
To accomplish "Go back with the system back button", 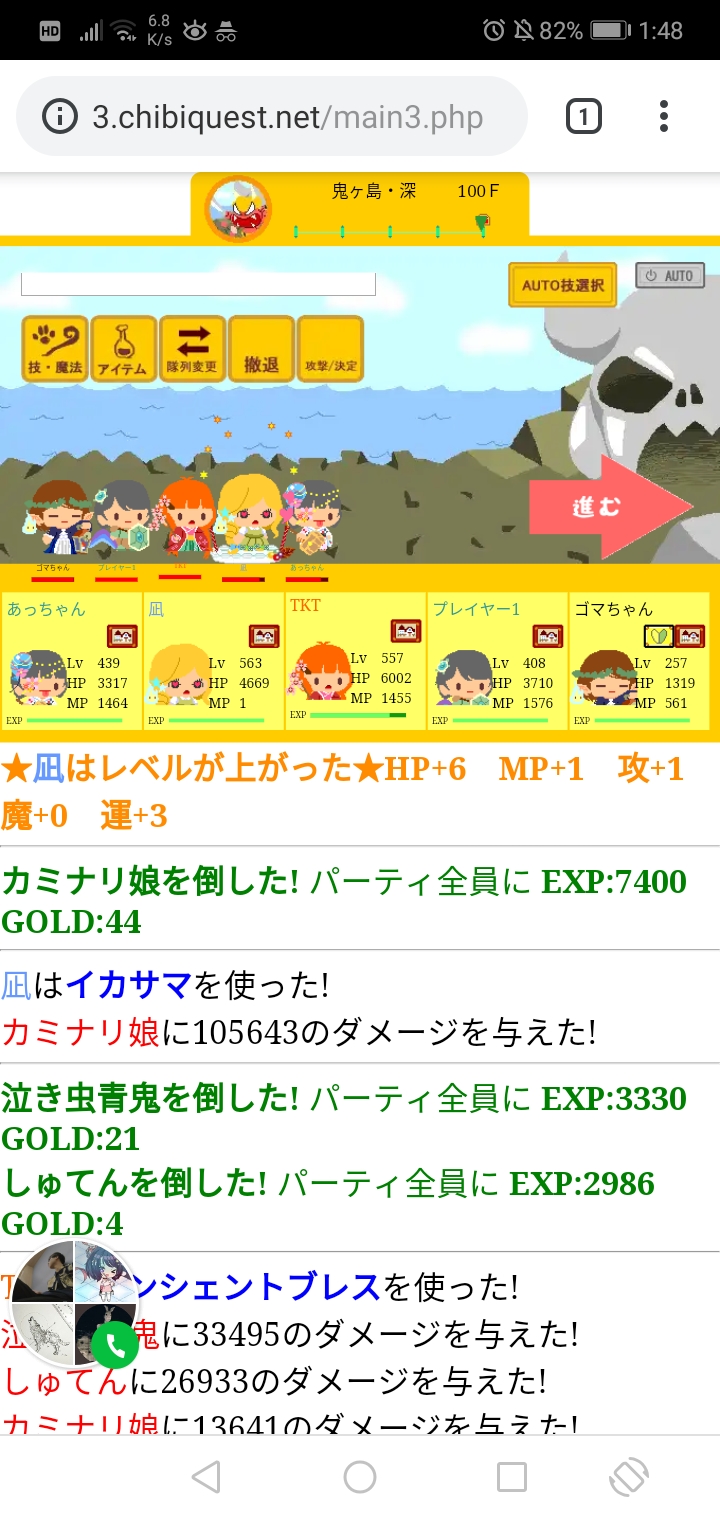I will (205, 1476).
